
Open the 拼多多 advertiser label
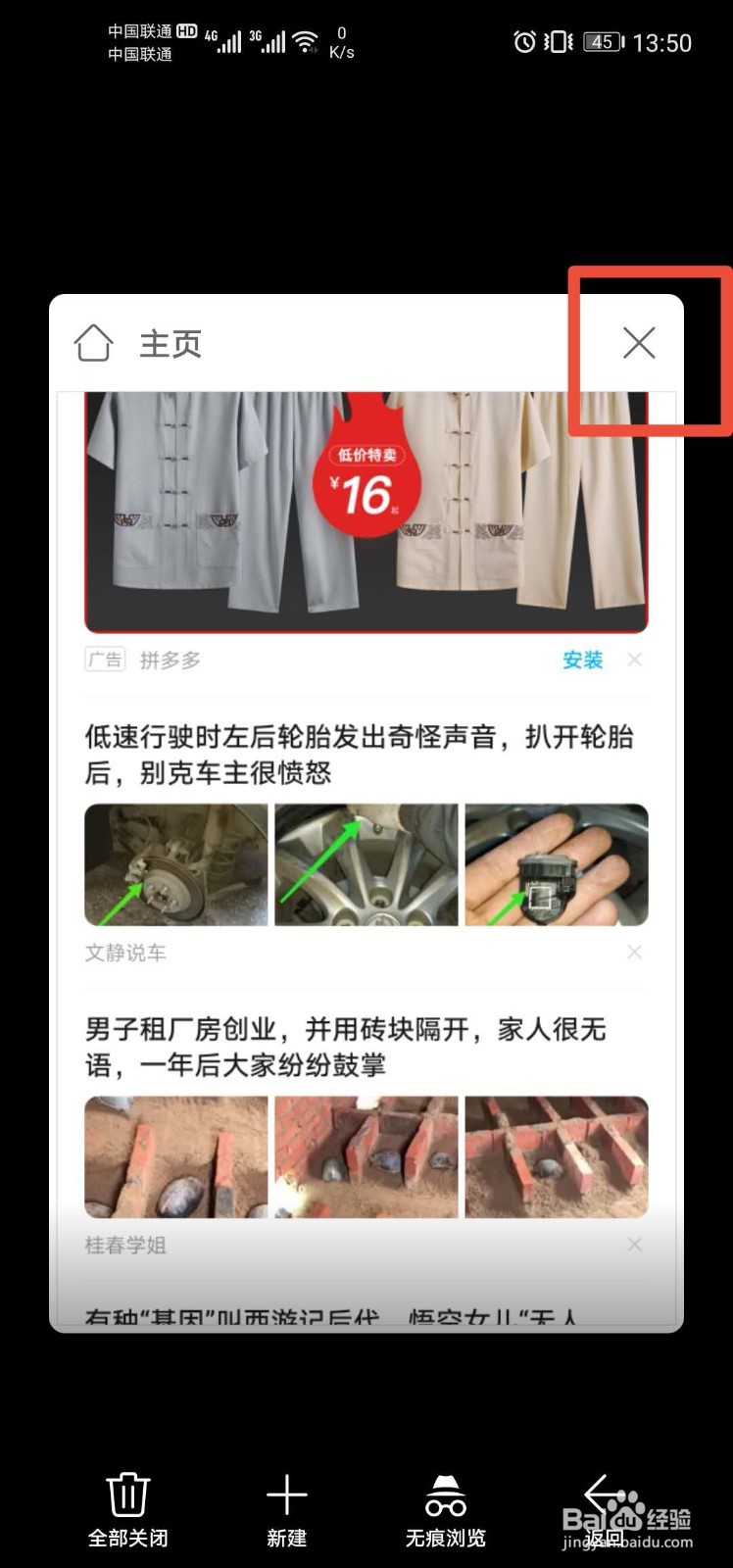[x=170, y=660]
